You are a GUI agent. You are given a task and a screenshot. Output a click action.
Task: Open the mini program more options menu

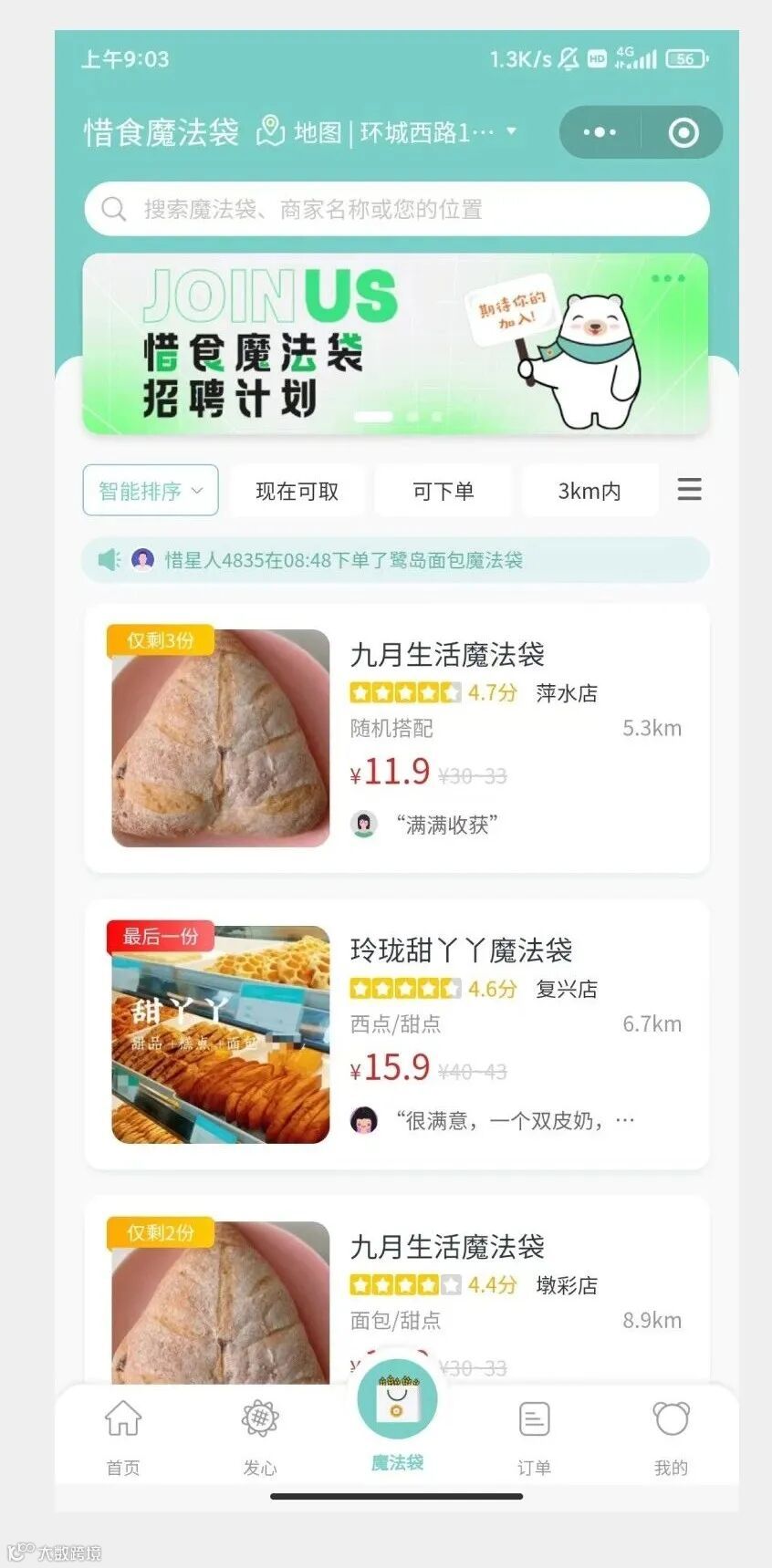point(600,132)
